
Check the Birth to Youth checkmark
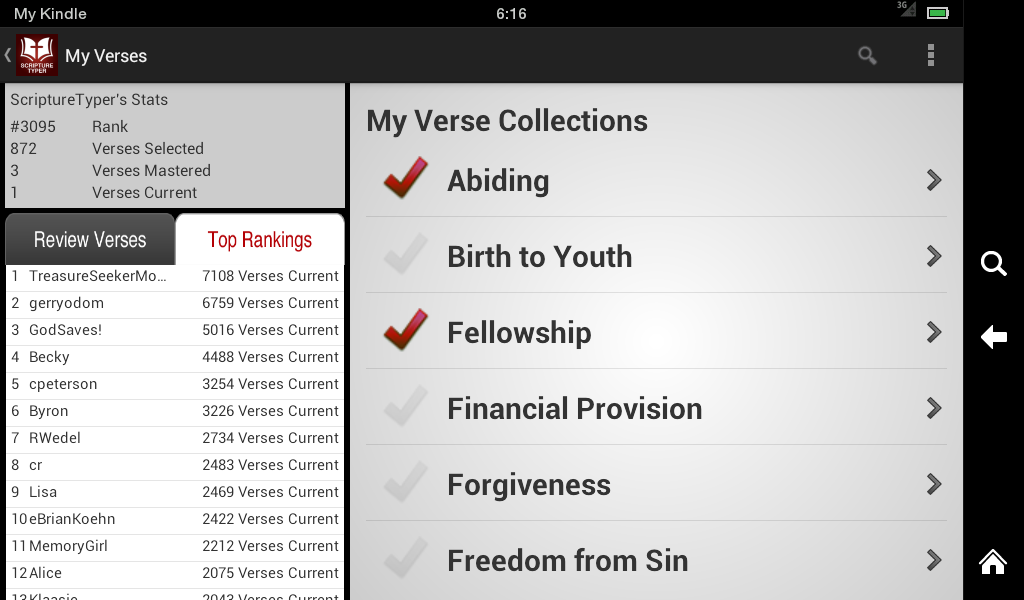[x=406, y=254]
